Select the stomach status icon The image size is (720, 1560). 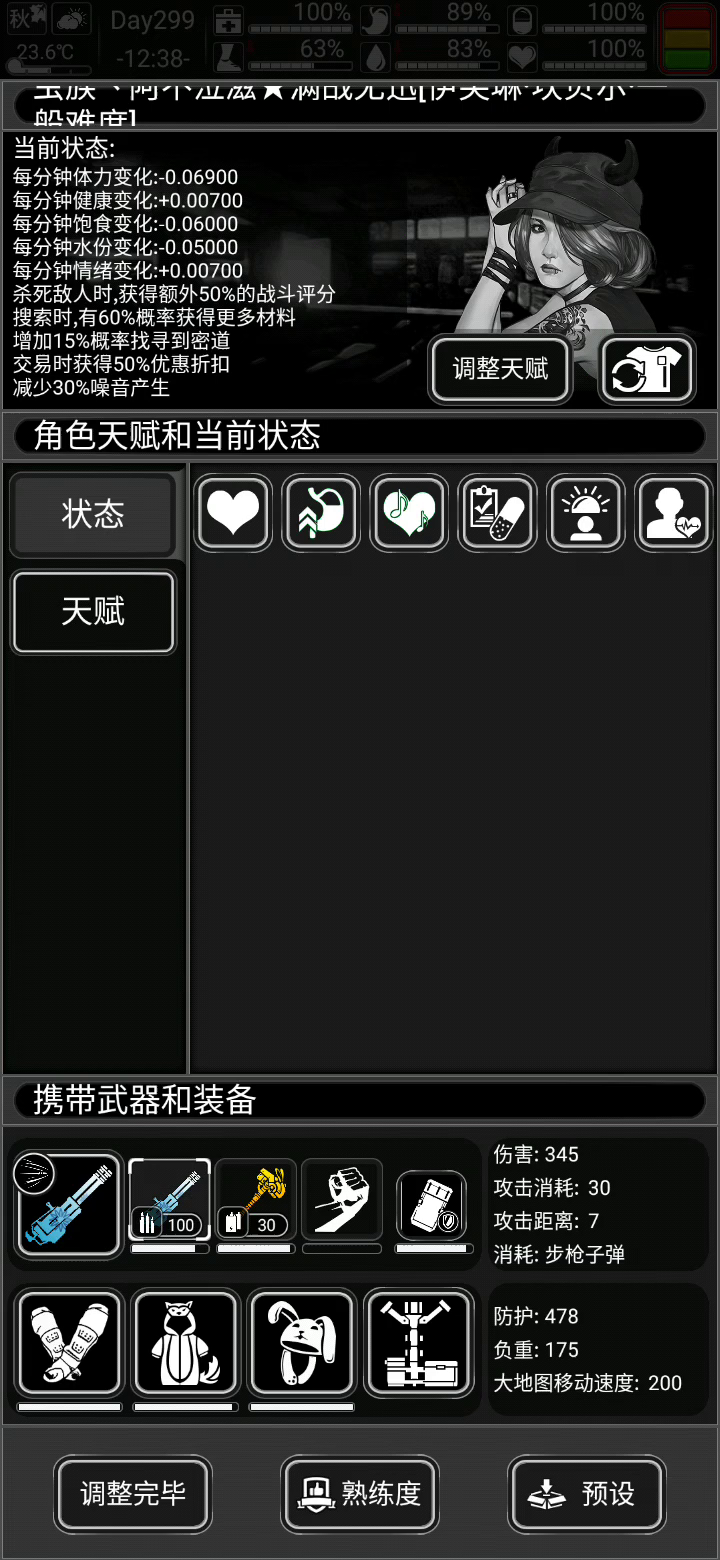click(321, 513)
